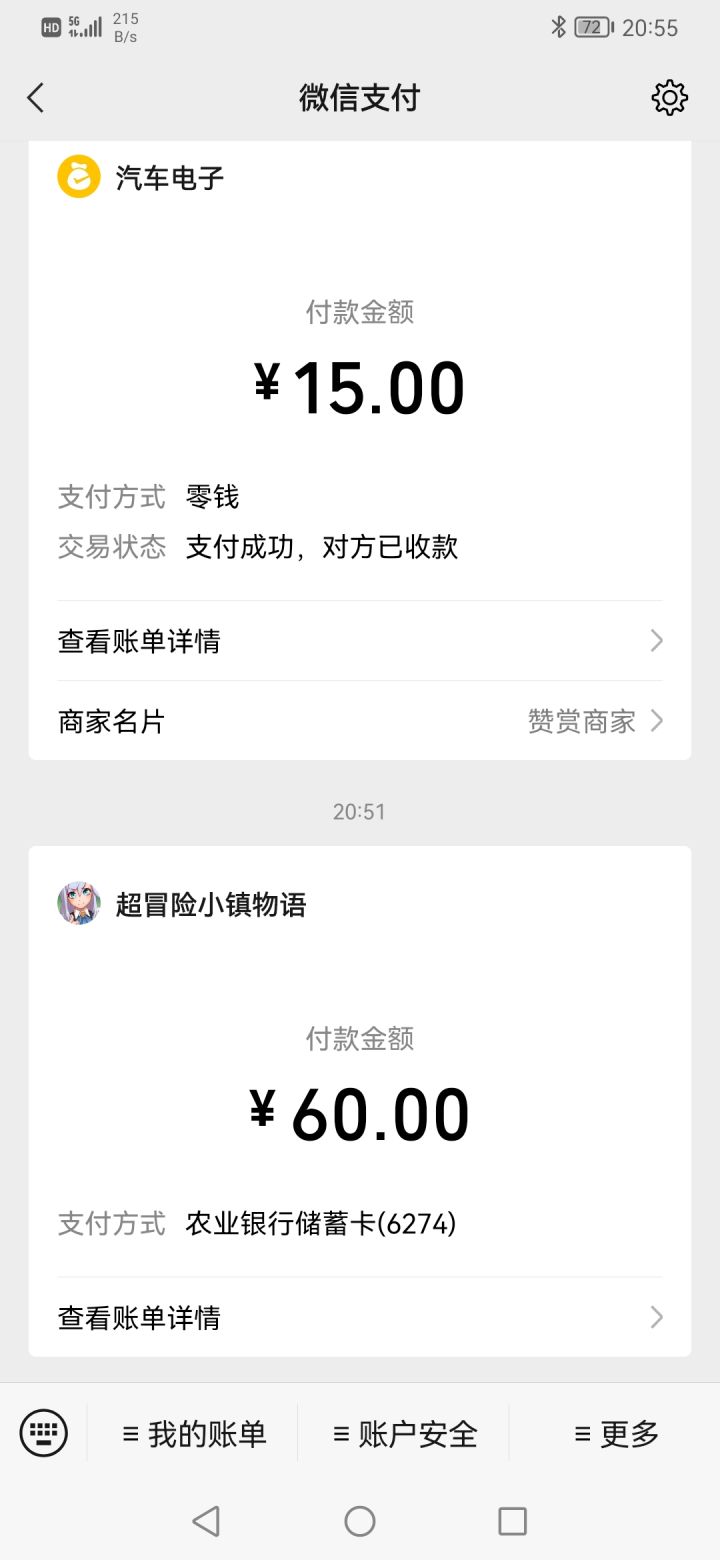Viewport: 720px width, 1560px height.
Task: Open WeChat Pay settings via gear icon
Action: [670, 97]
